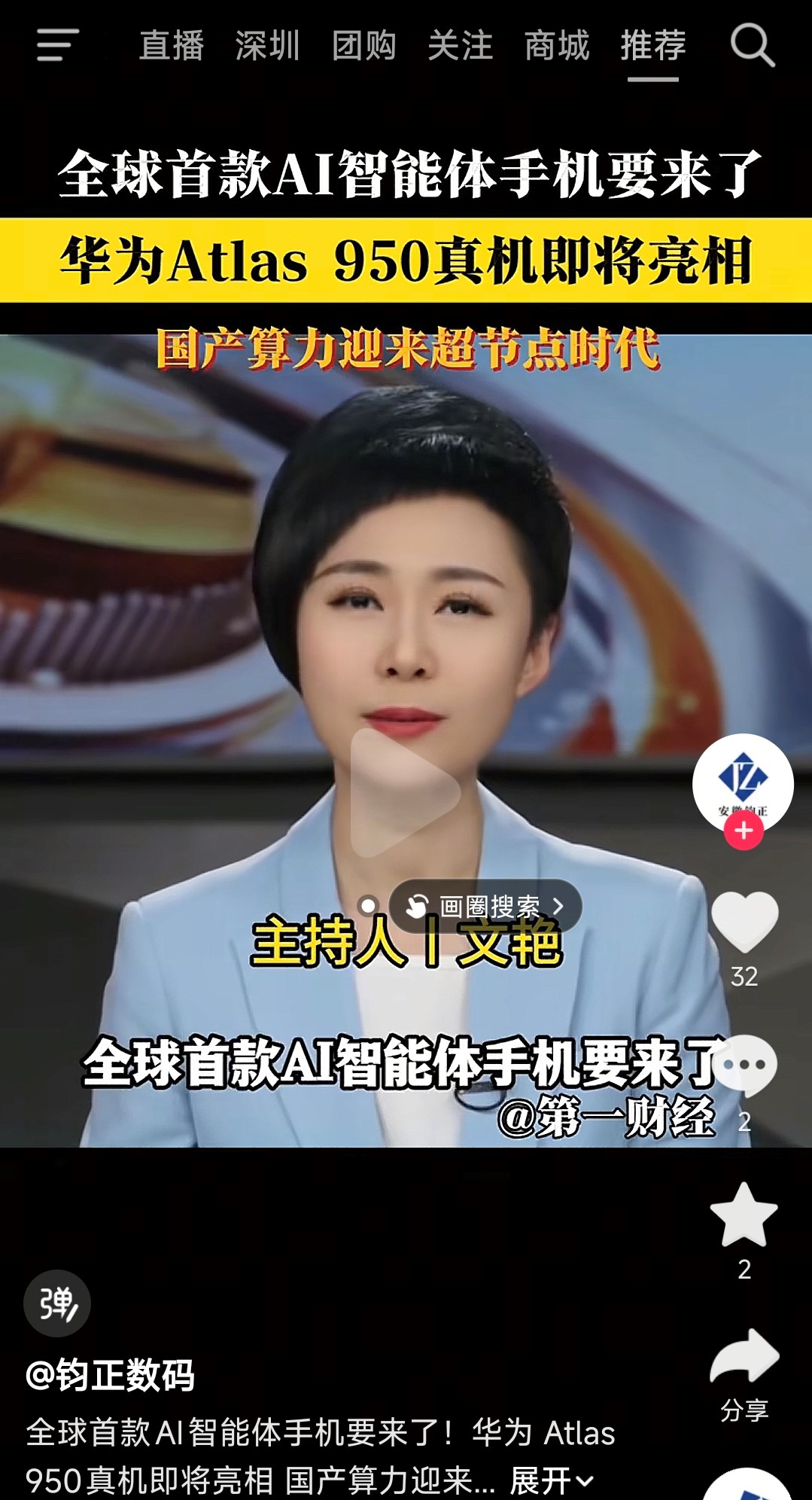Open the 团购 tab
812x1500 pixels.
pos(364,45)
